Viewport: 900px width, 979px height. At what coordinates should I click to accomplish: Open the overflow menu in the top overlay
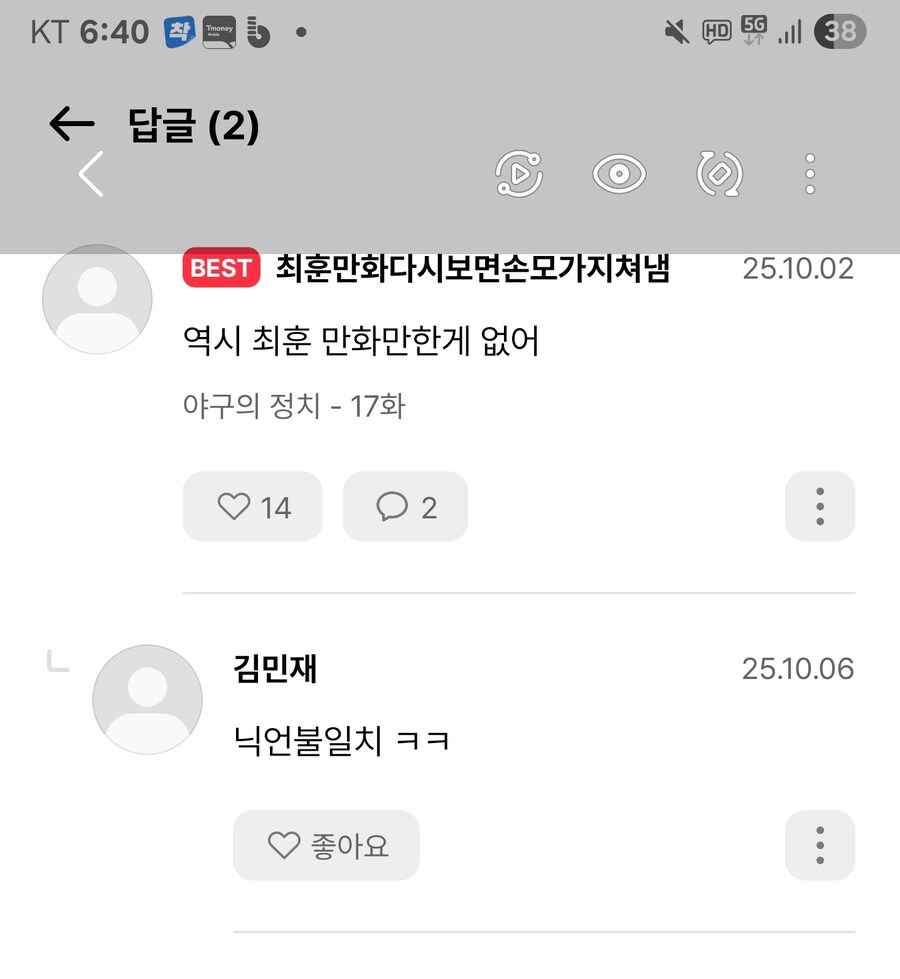(810, 175)
